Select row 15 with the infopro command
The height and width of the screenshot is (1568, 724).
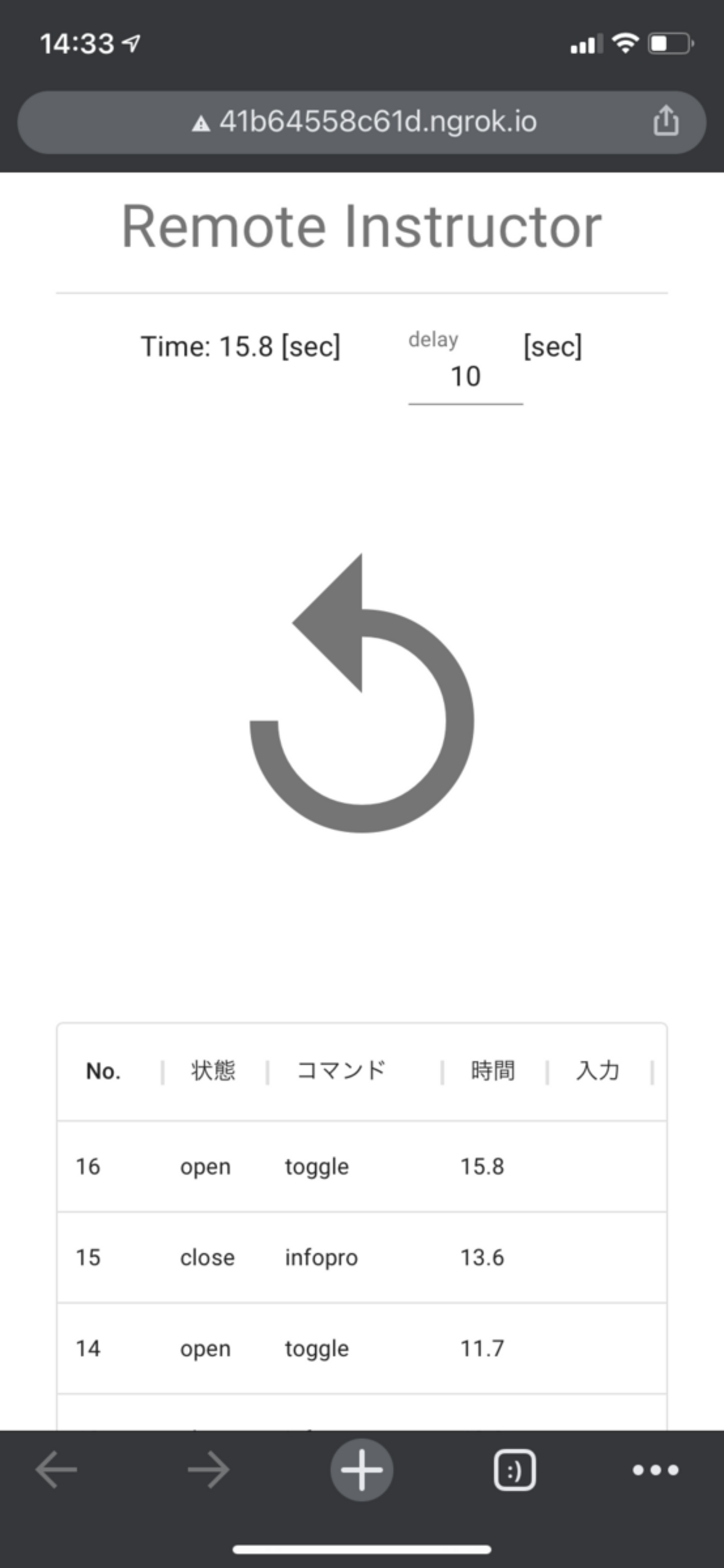pos(361,1257)
